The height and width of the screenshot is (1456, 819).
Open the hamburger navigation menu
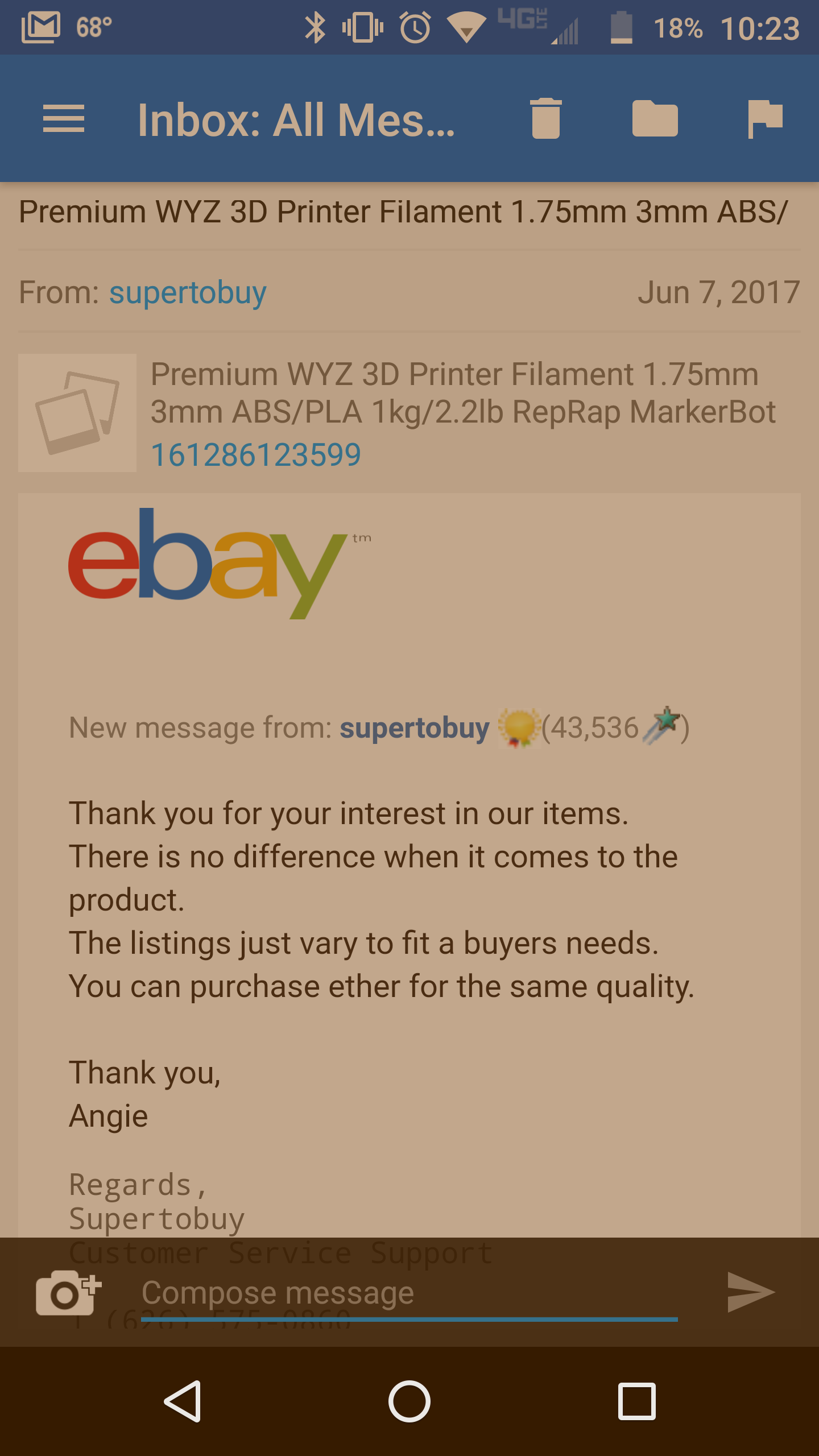63,119
